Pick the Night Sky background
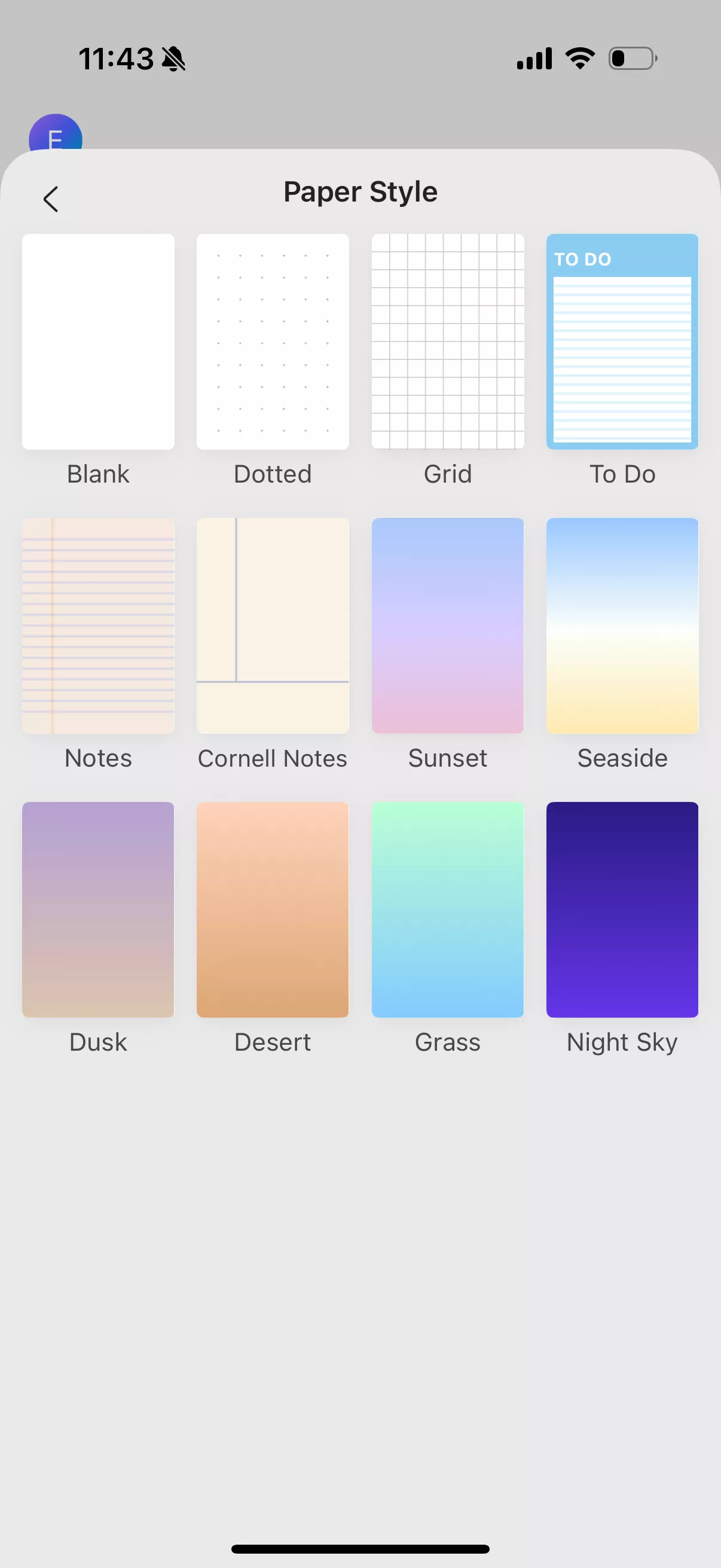Viewport: 721px width, 1568px height. coord(622,910)
